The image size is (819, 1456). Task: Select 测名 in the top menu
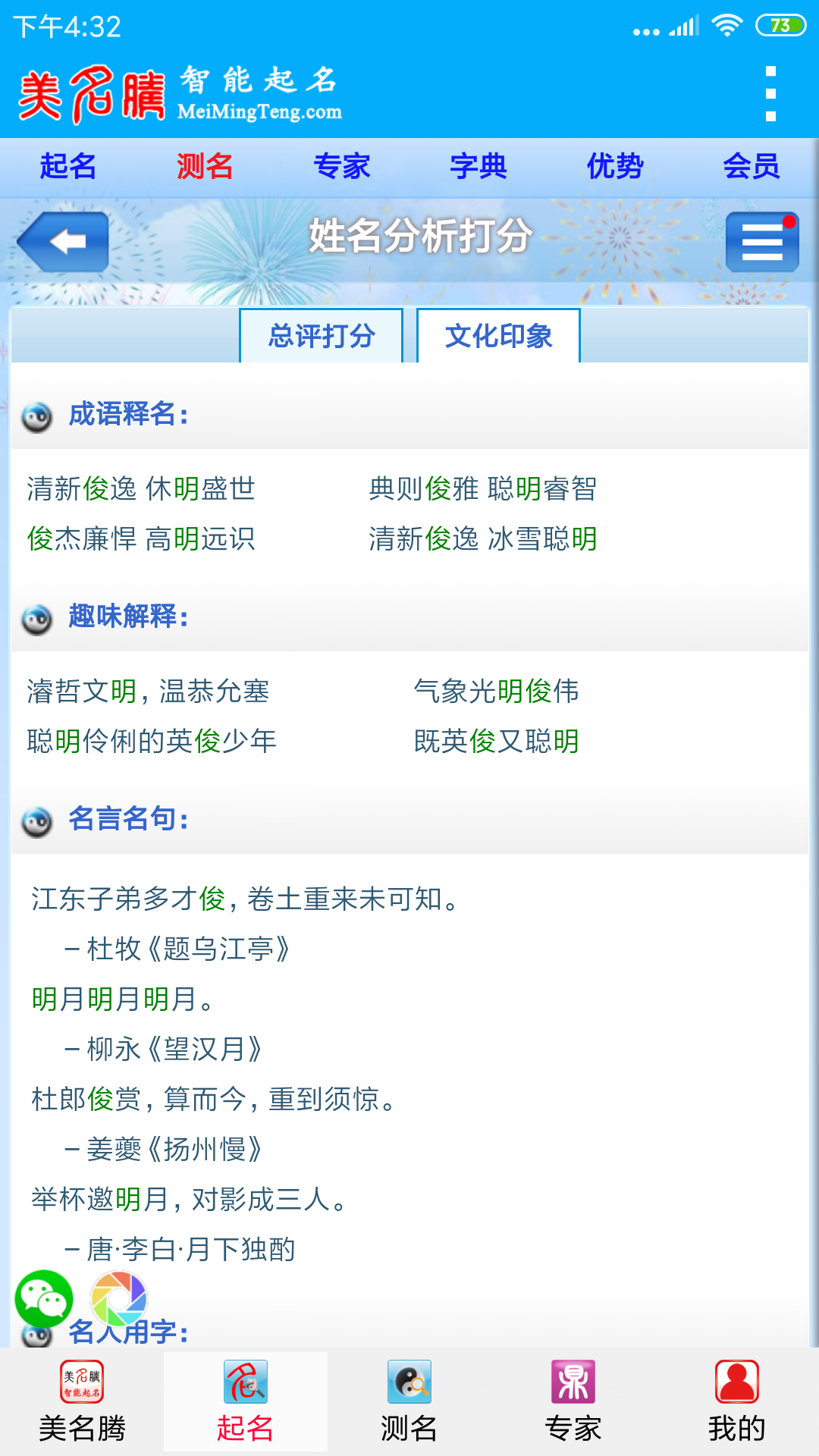click(x=205, y=166)
